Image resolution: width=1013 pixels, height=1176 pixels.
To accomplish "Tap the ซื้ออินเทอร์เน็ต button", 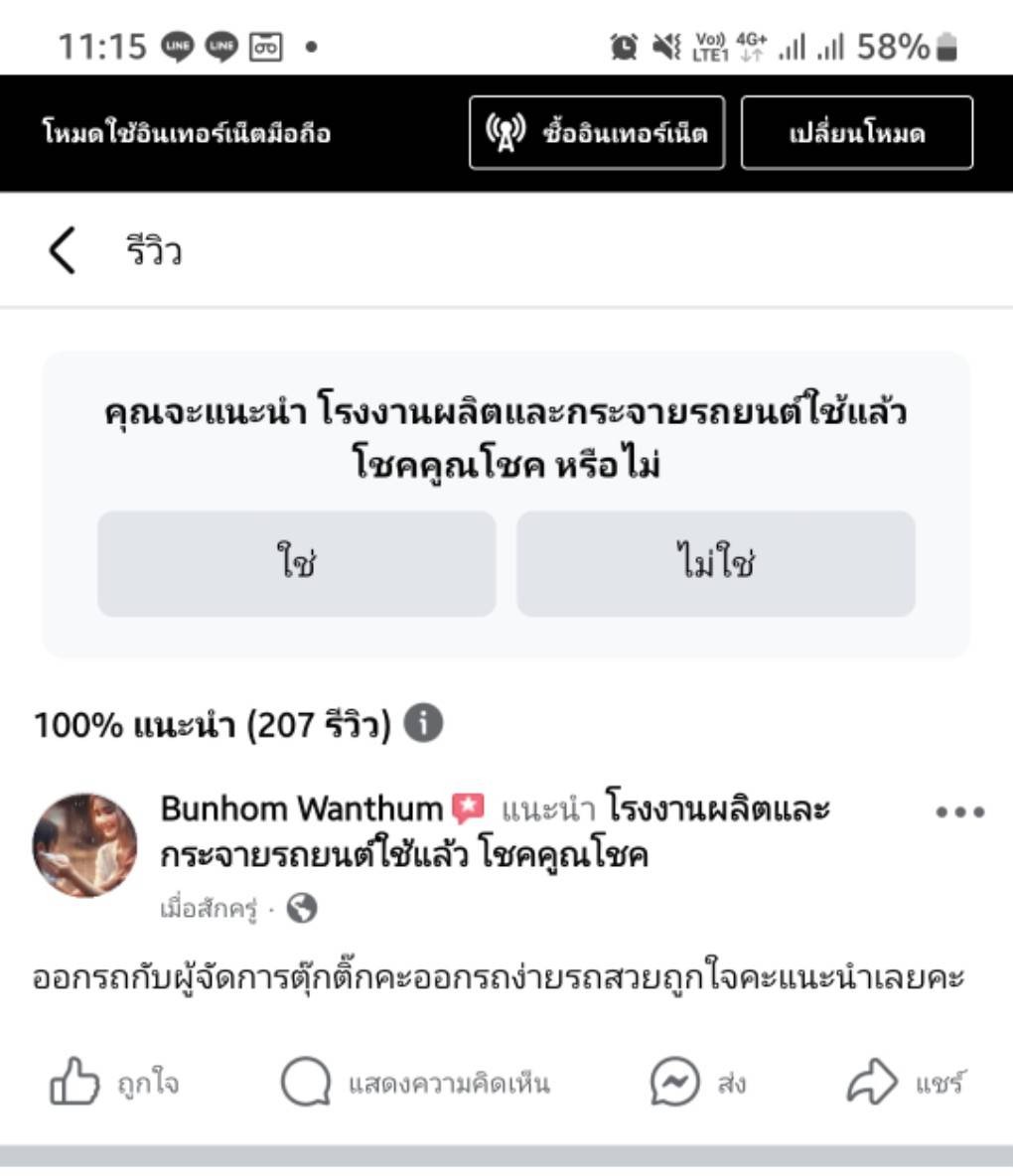I will pyautogui.click(x=597, y=133).
